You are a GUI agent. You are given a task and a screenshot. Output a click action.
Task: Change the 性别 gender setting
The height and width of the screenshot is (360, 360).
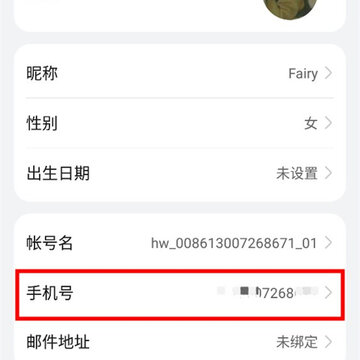coord(180,123)
